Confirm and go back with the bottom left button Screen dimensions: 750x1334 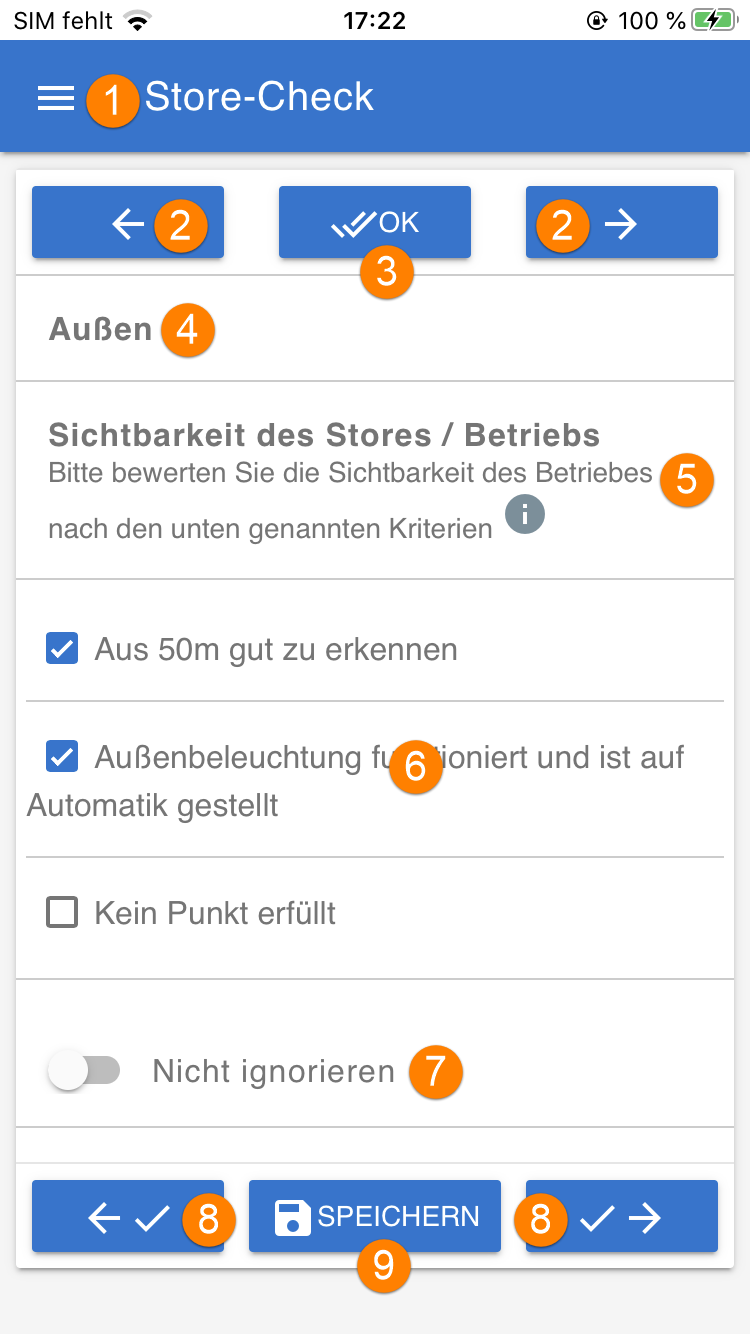(128, 1217)
